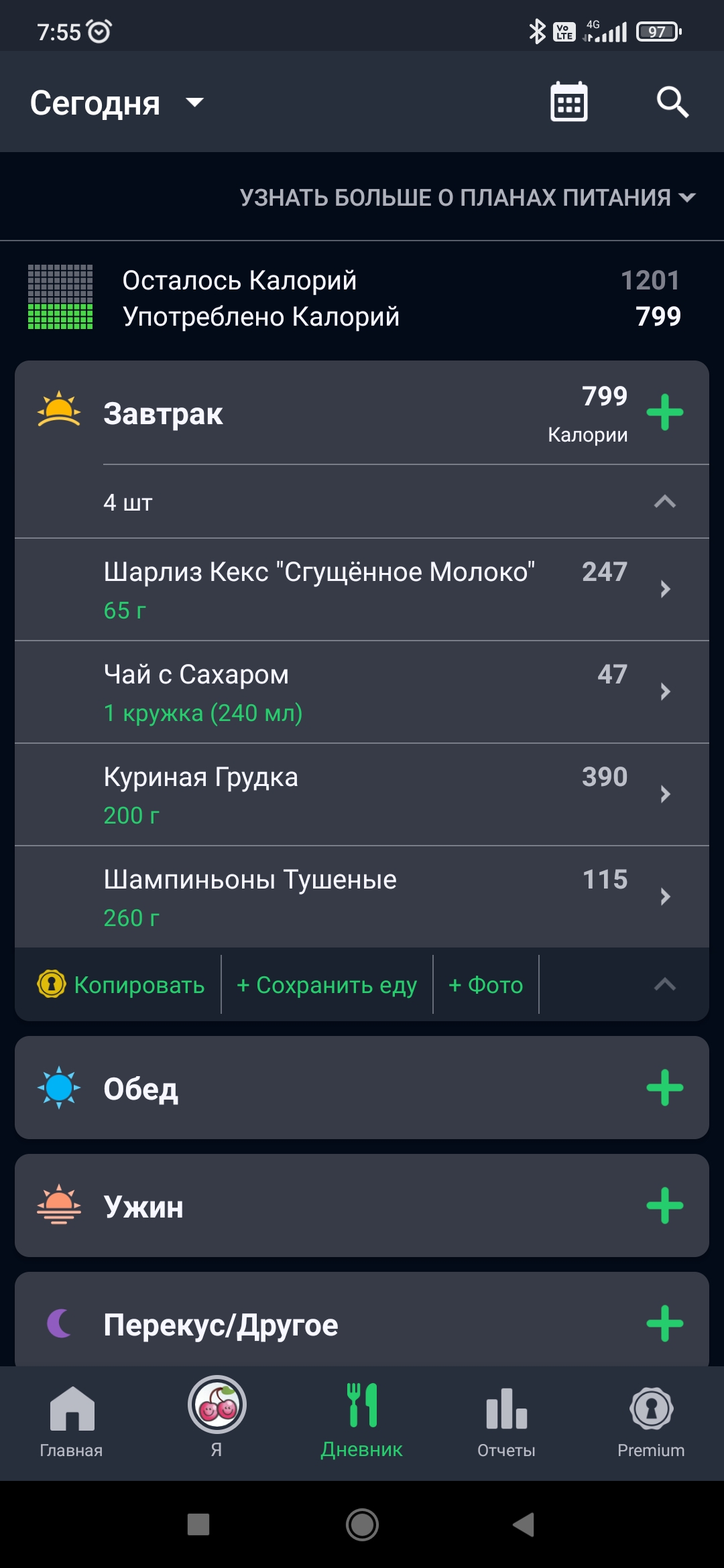Open Чай с Сахаром entry
Image resolution: width=724 pixels, height=1568 pixels.
pos(362,692)
